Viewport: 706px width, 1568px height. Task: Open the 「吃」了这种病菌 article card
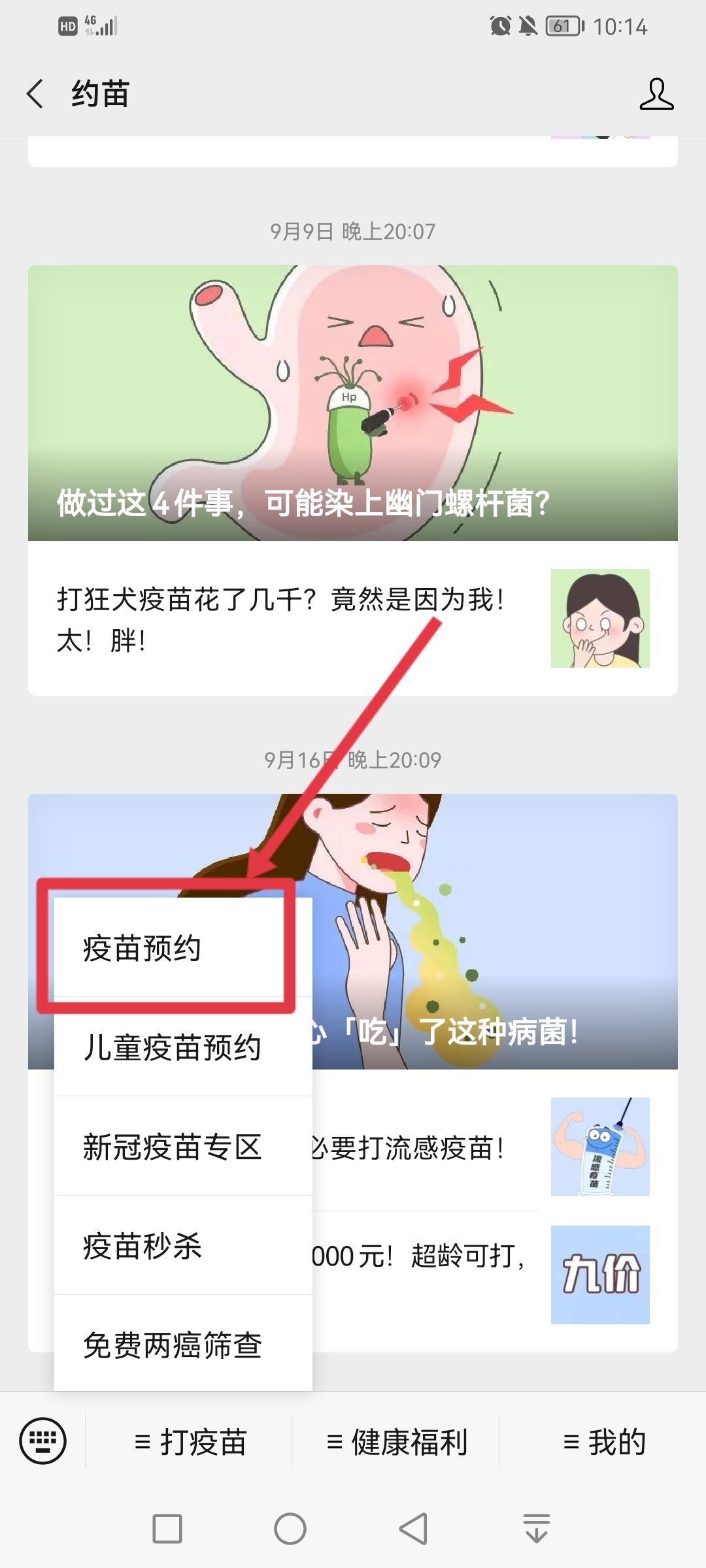pyautogui.click(x=497, y=928)
